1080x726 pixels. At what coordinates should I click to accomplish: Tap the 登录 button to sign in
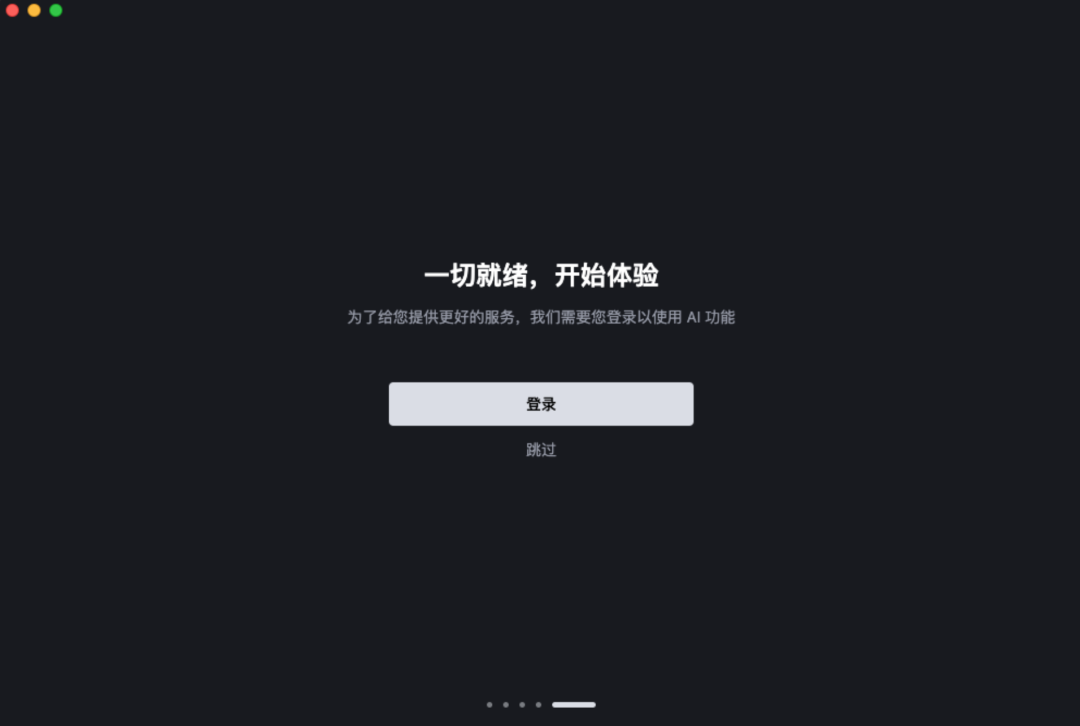click(540, 404)
